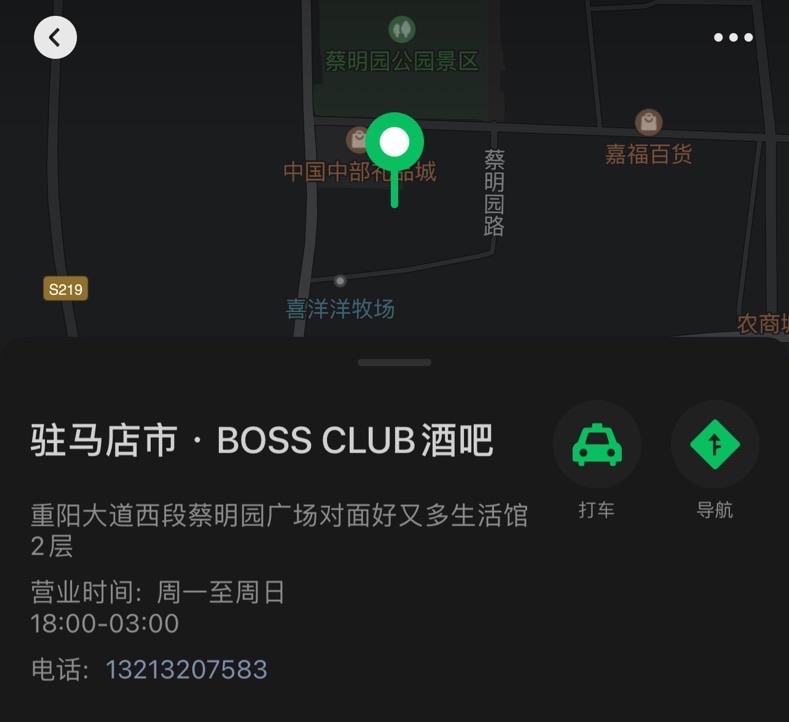
Task: Call the phone number 13213207583
Action: [x=186, y=669]
